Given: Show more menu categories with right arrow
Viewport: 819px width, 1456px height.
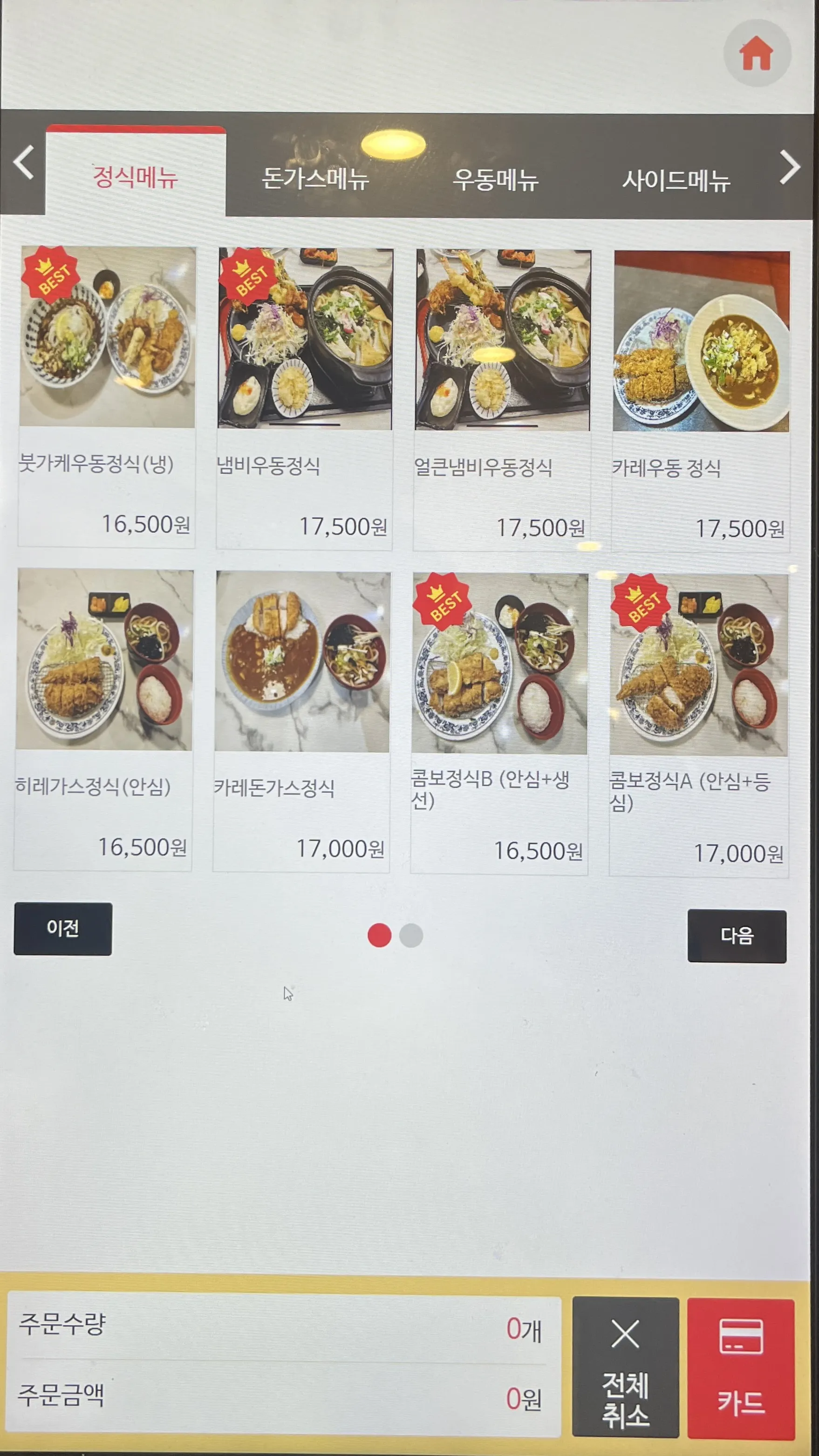Looking at the screenshot, I should pos(790,167).
